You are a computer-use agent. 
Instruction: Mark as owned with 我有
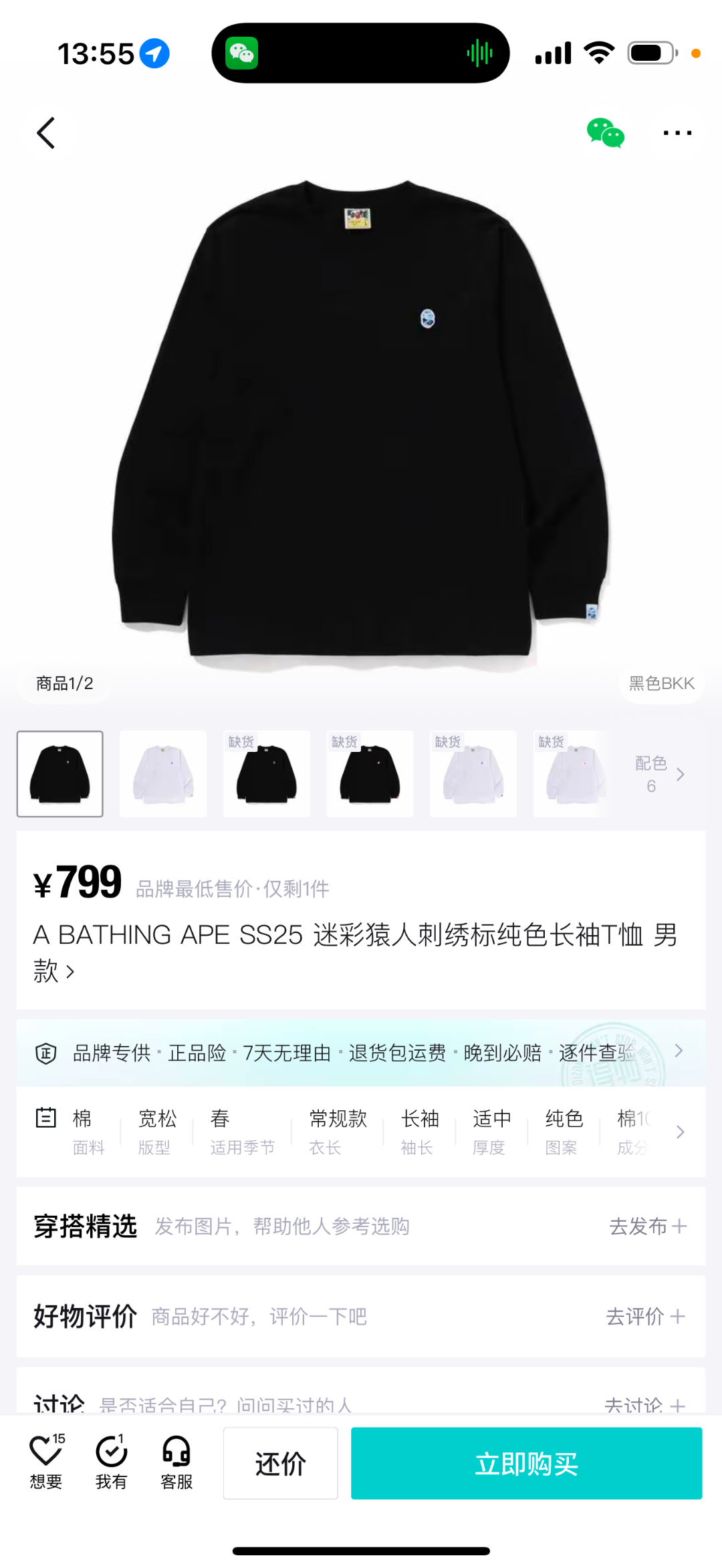coord(111,1462)
